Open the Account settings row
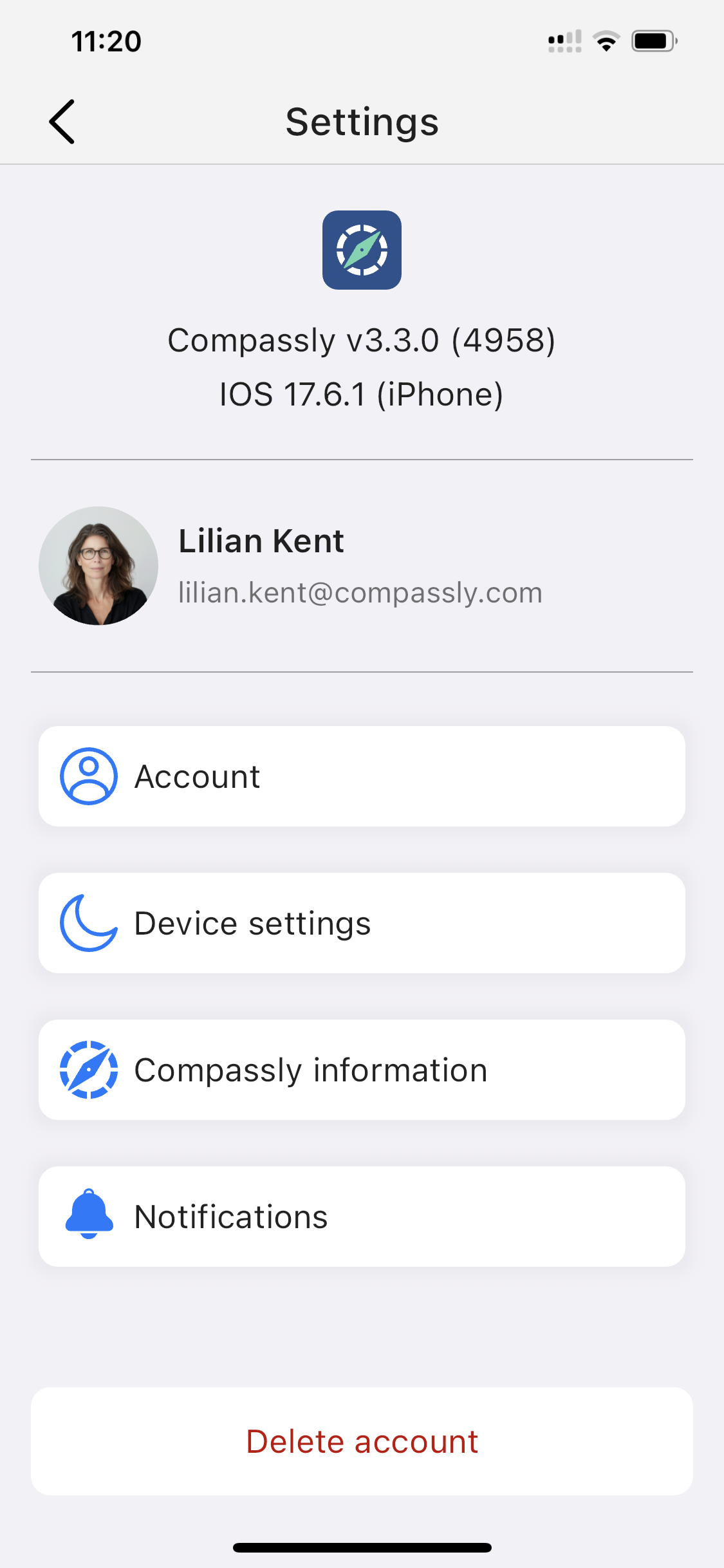This screenshot has height=1568, width=724. [x=362, y=776]
